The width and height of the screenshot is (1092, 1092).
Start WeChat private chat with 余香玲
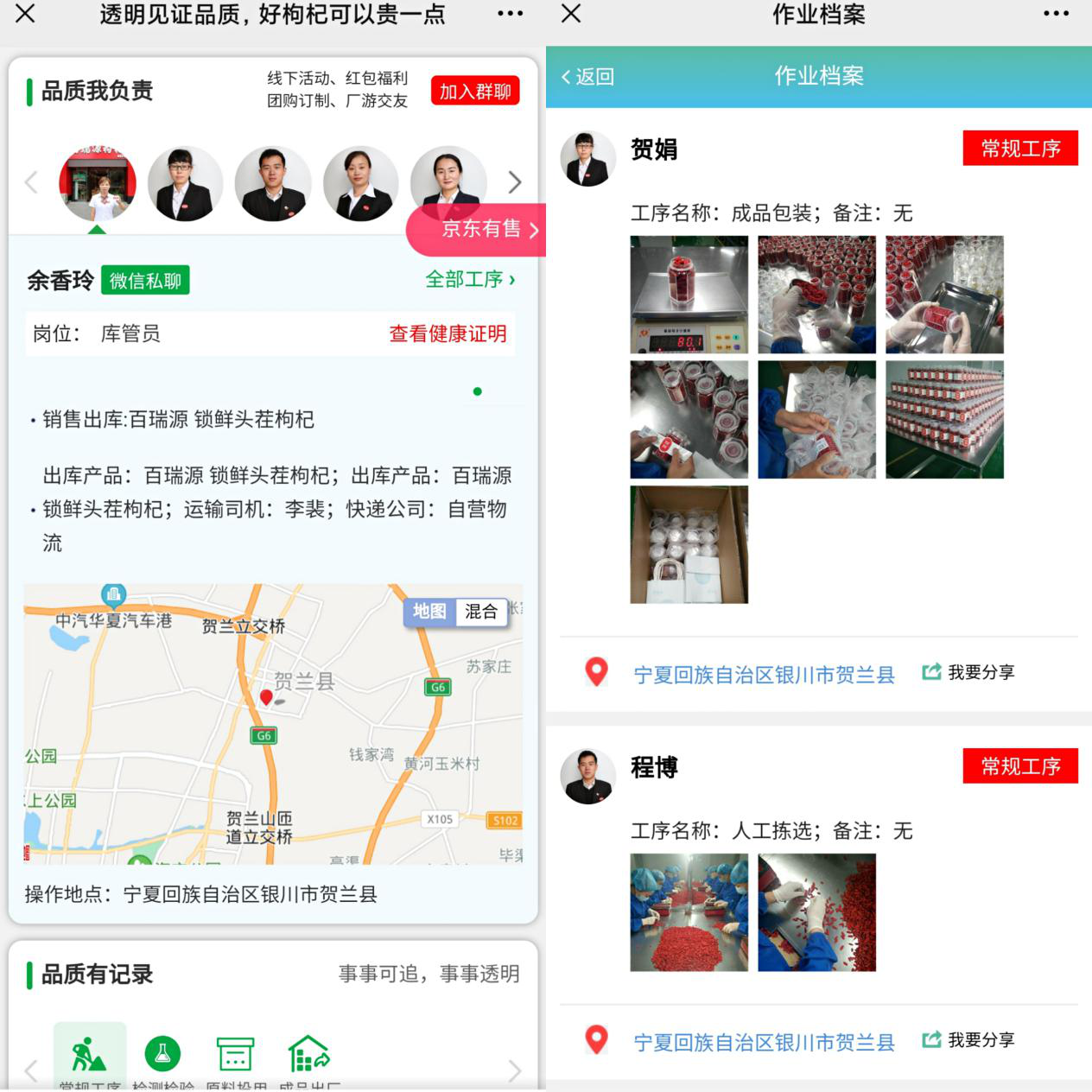pyautogui.click(x=145, y=281)
